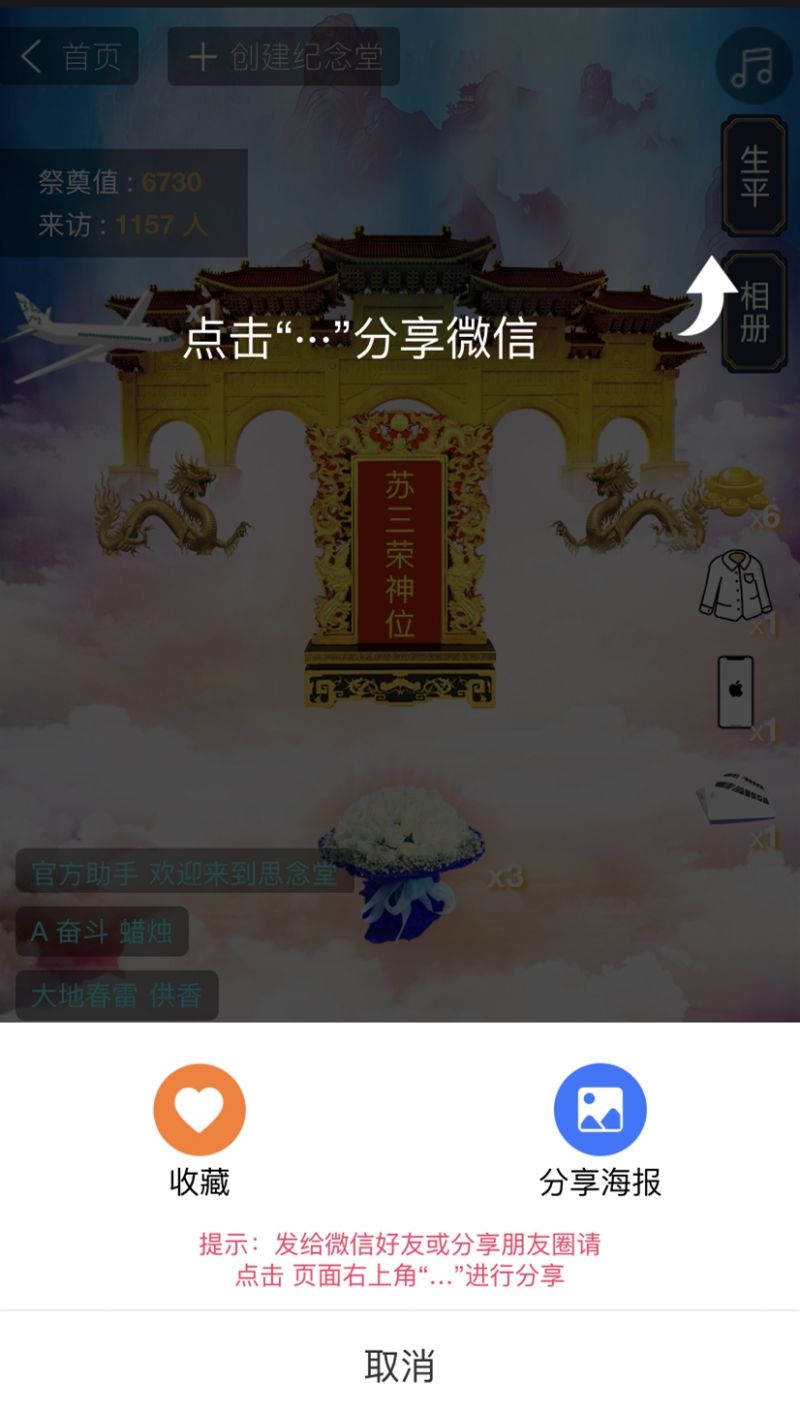This screenshot has width=800, height=1415.
Task: Open the 生平 biography tab
Action: point(754,176)
